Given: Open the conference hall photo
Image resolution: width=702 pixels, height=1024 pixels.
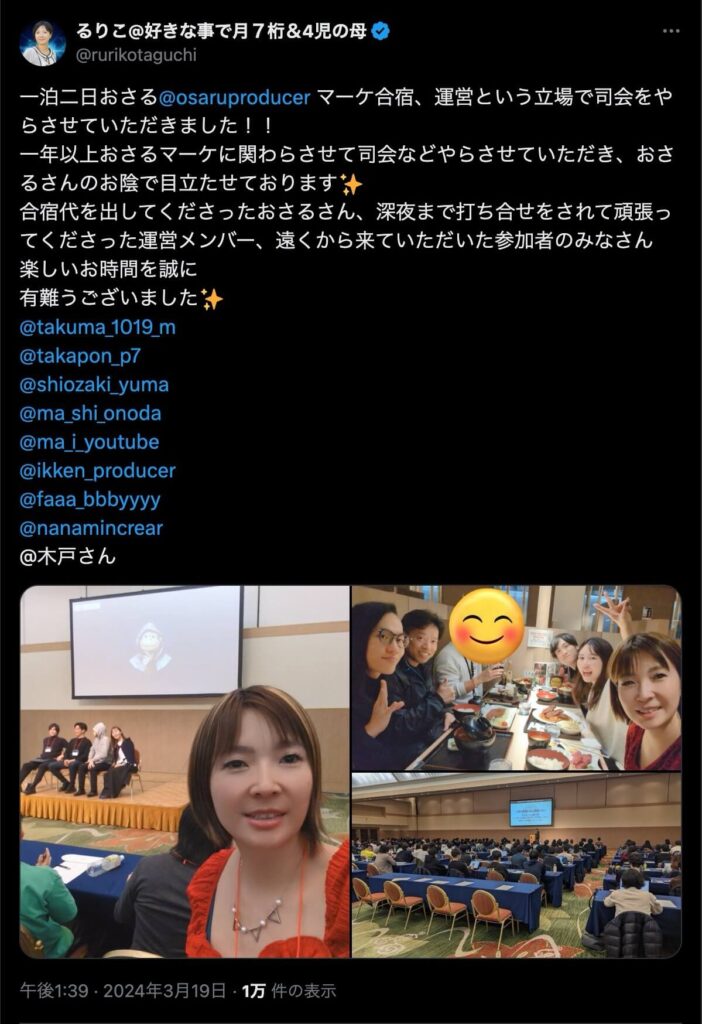Looking at the screenshot, I should click(516, 867).
